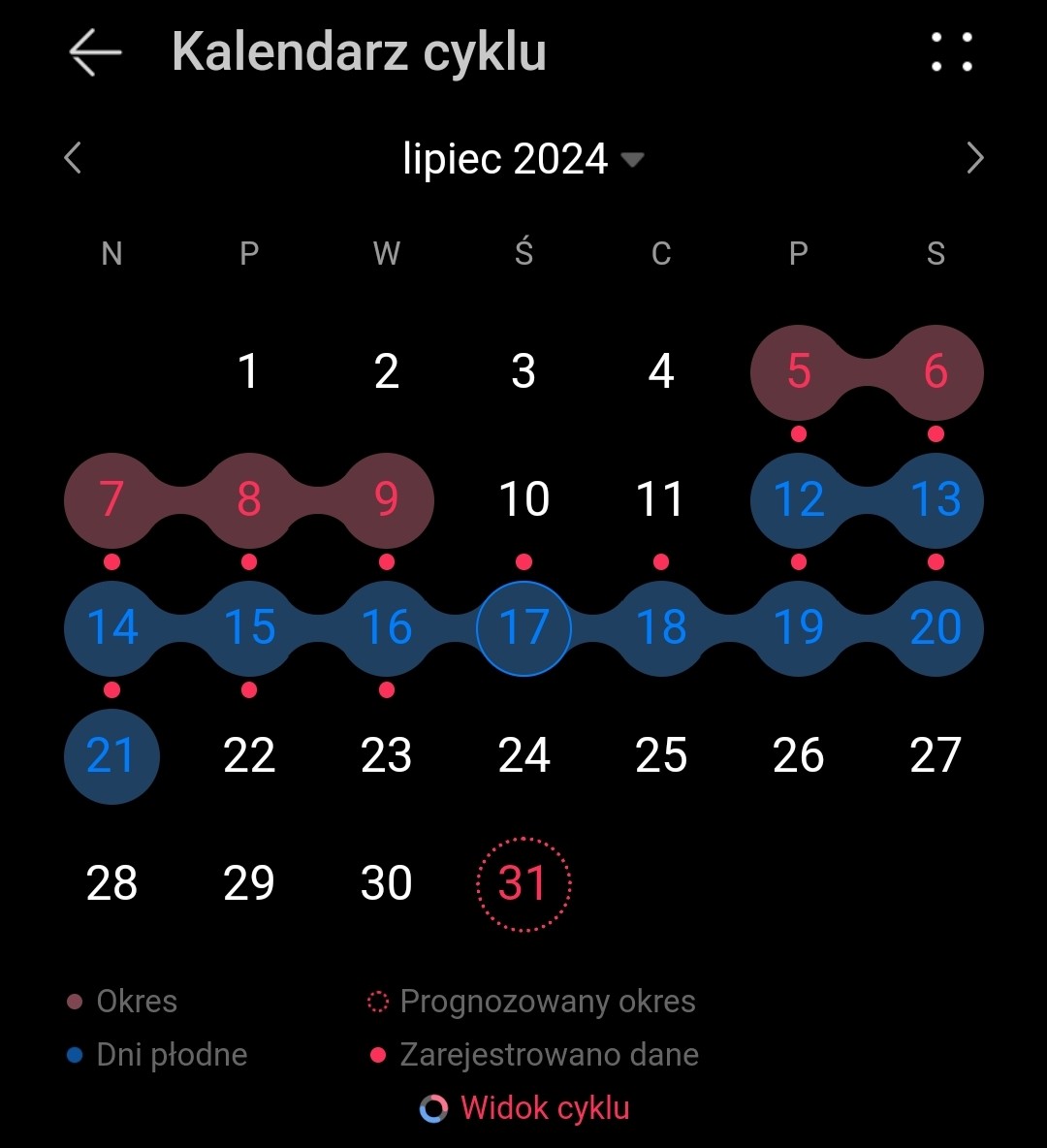
Task: Choose day 1 of July
Action: point(249,372)
